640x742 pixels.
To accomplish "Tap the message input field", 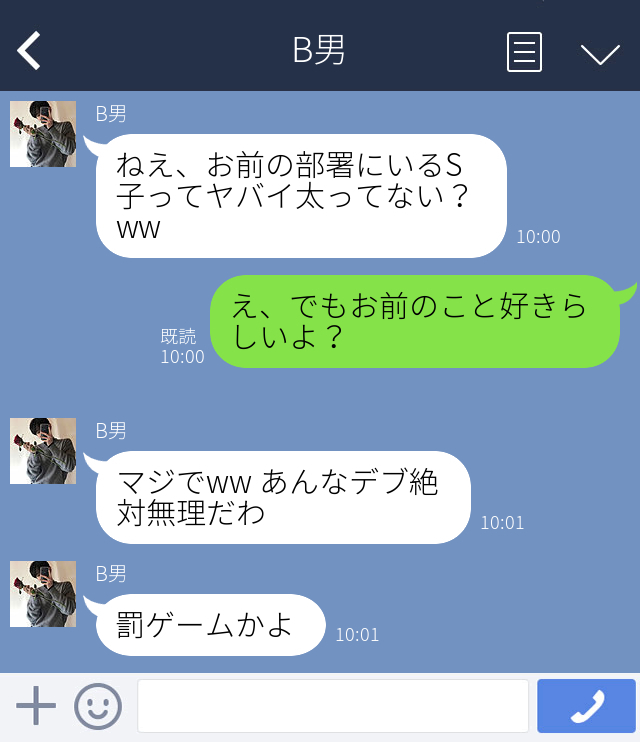I will 333,706.
